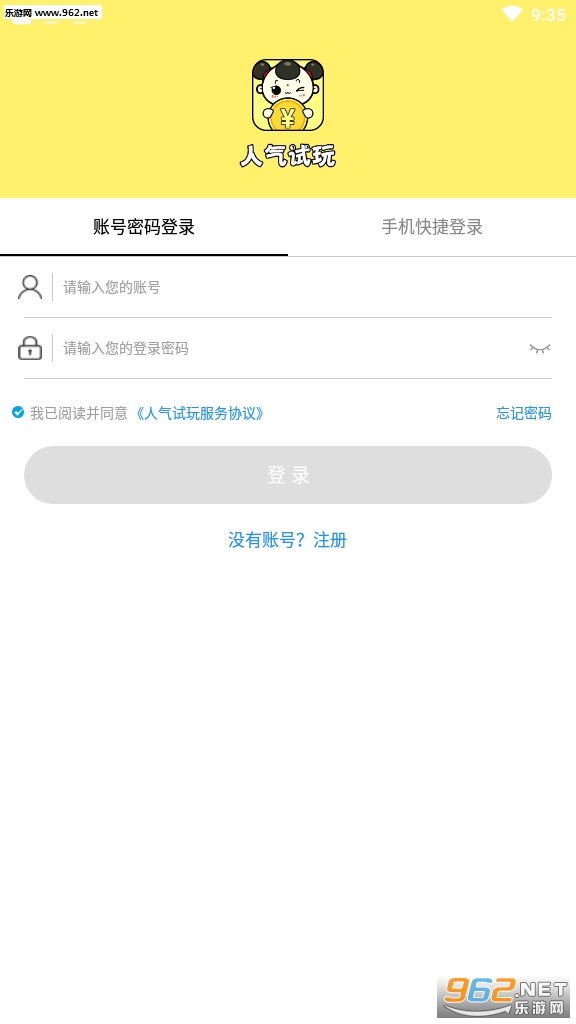Image resolution: width=576 pixels, height=1024 pixels.
Task: Open 人气试玩服务协议 link
Action: 200,413
